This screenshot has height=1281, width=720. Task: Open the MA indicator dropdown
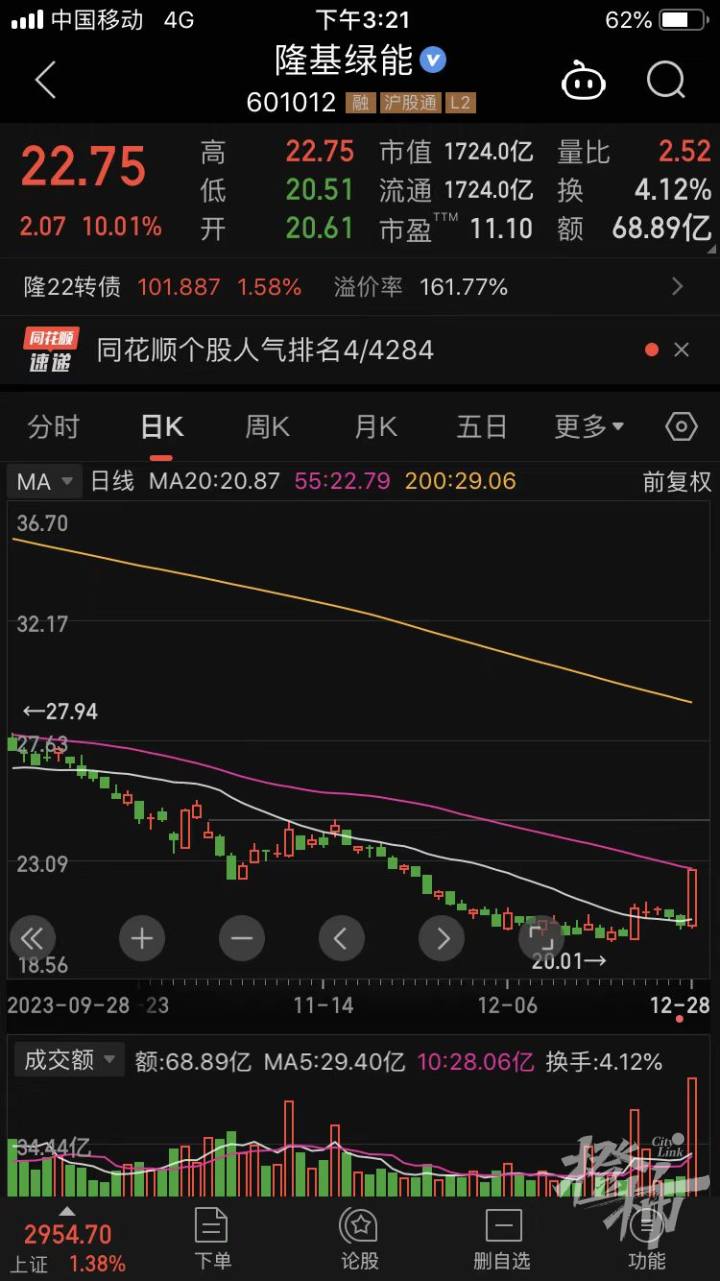(45, 482)
